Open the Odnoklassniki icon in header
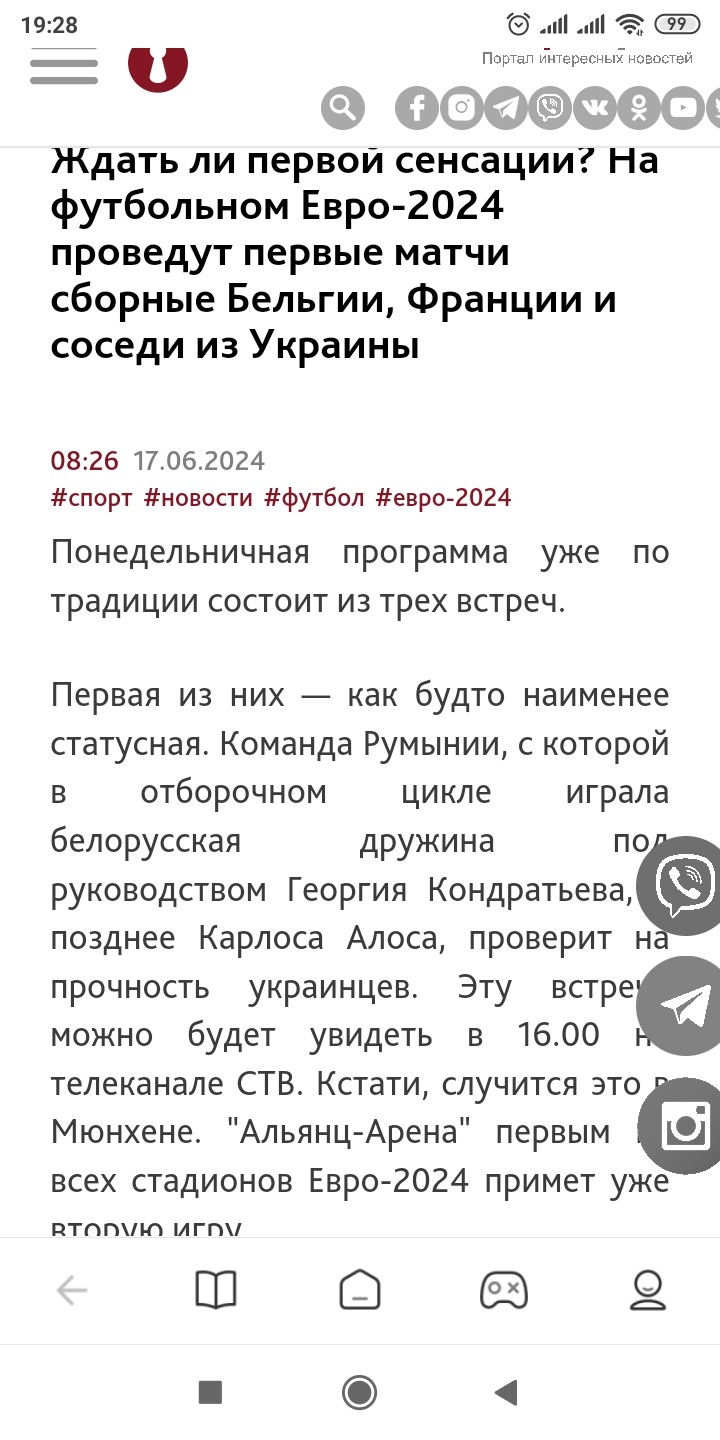This screenshot has width=720, height=1440. pyautogui.click(x=639, y=108)
